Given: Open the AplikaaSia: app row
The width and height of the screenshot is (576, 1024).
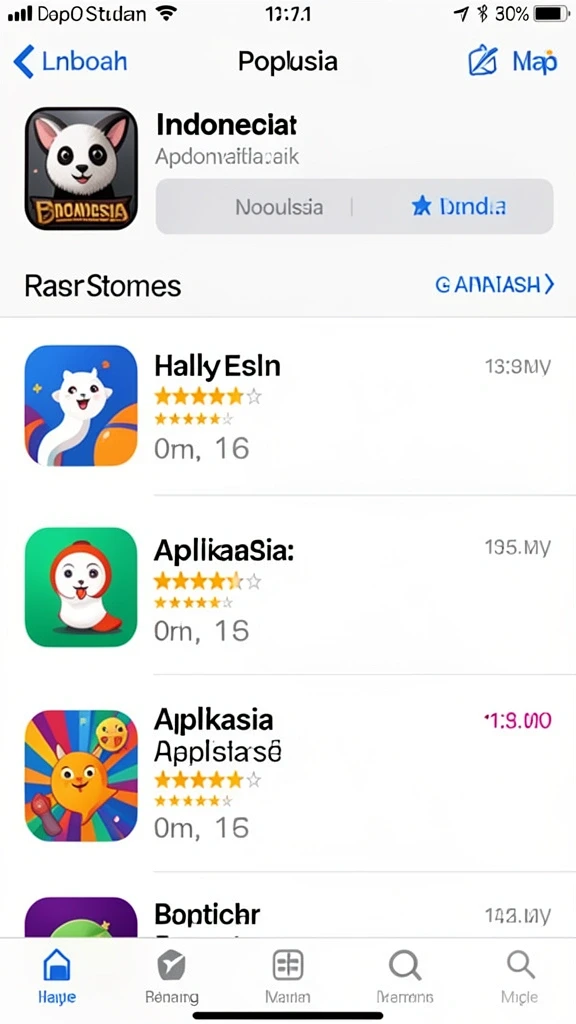Looking at the screenshot, I should pyautogui.click(x=288, y=585).
